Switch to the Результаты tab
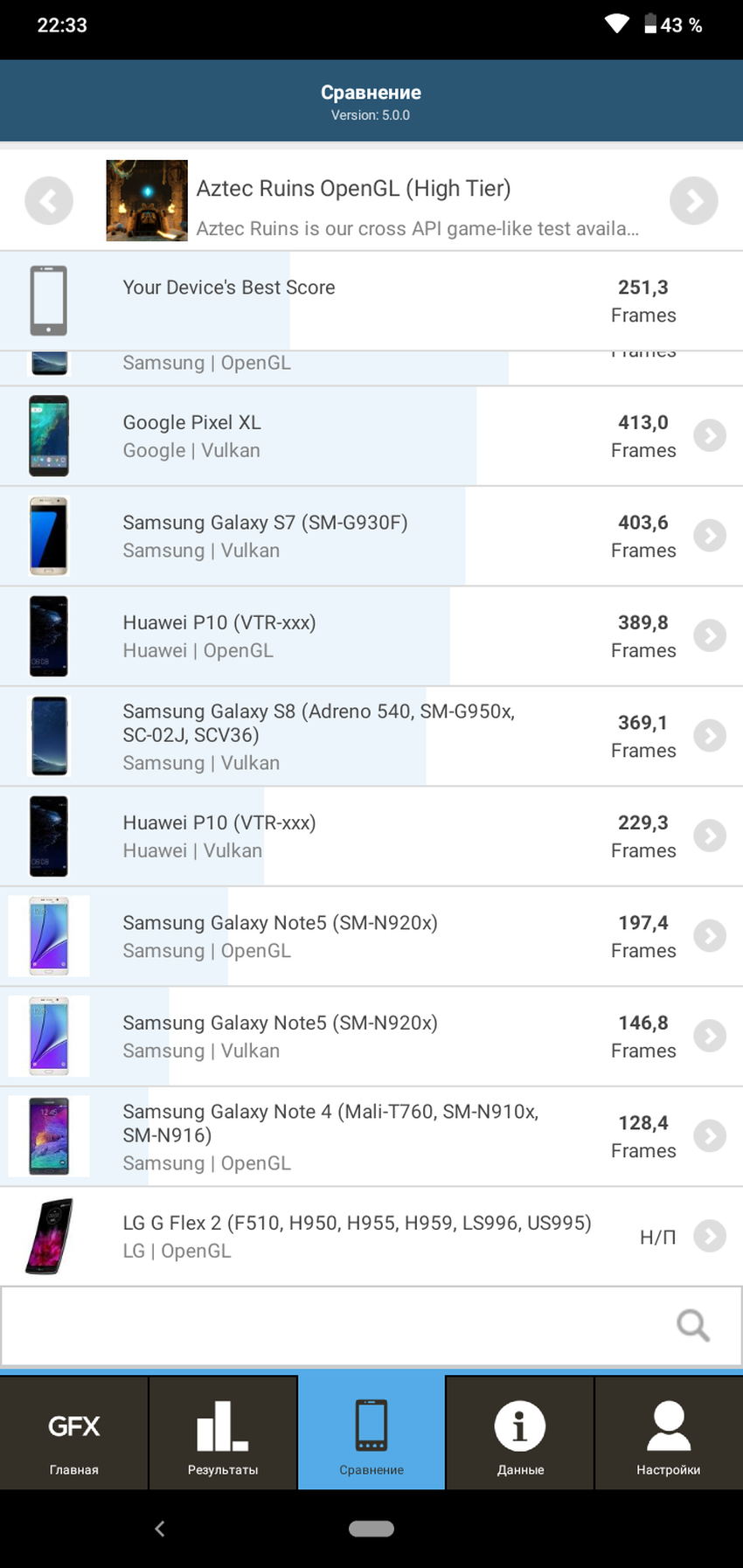 (x=223, y=1433)
